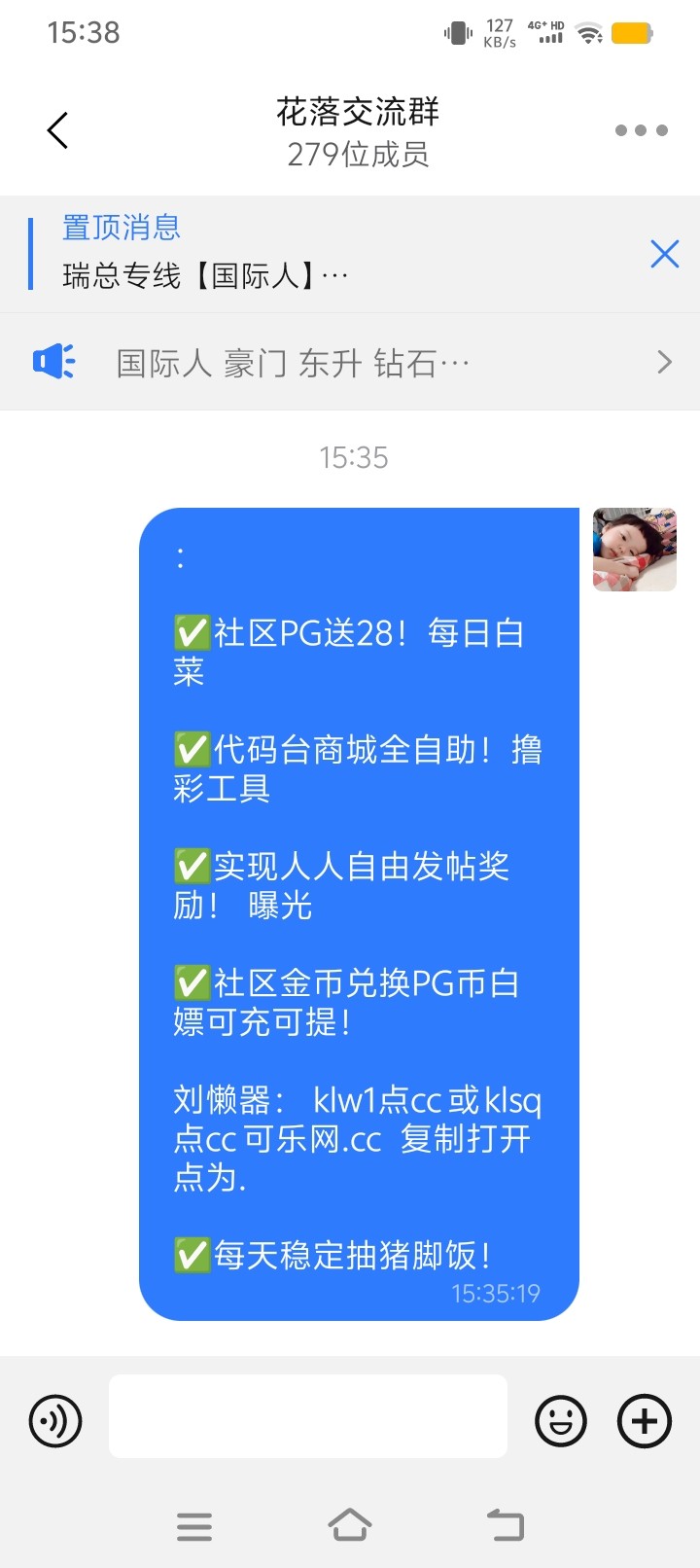Open the emoji picker
The height and width of the screenshot is (1568, 700).
[x=561, y=1421]
